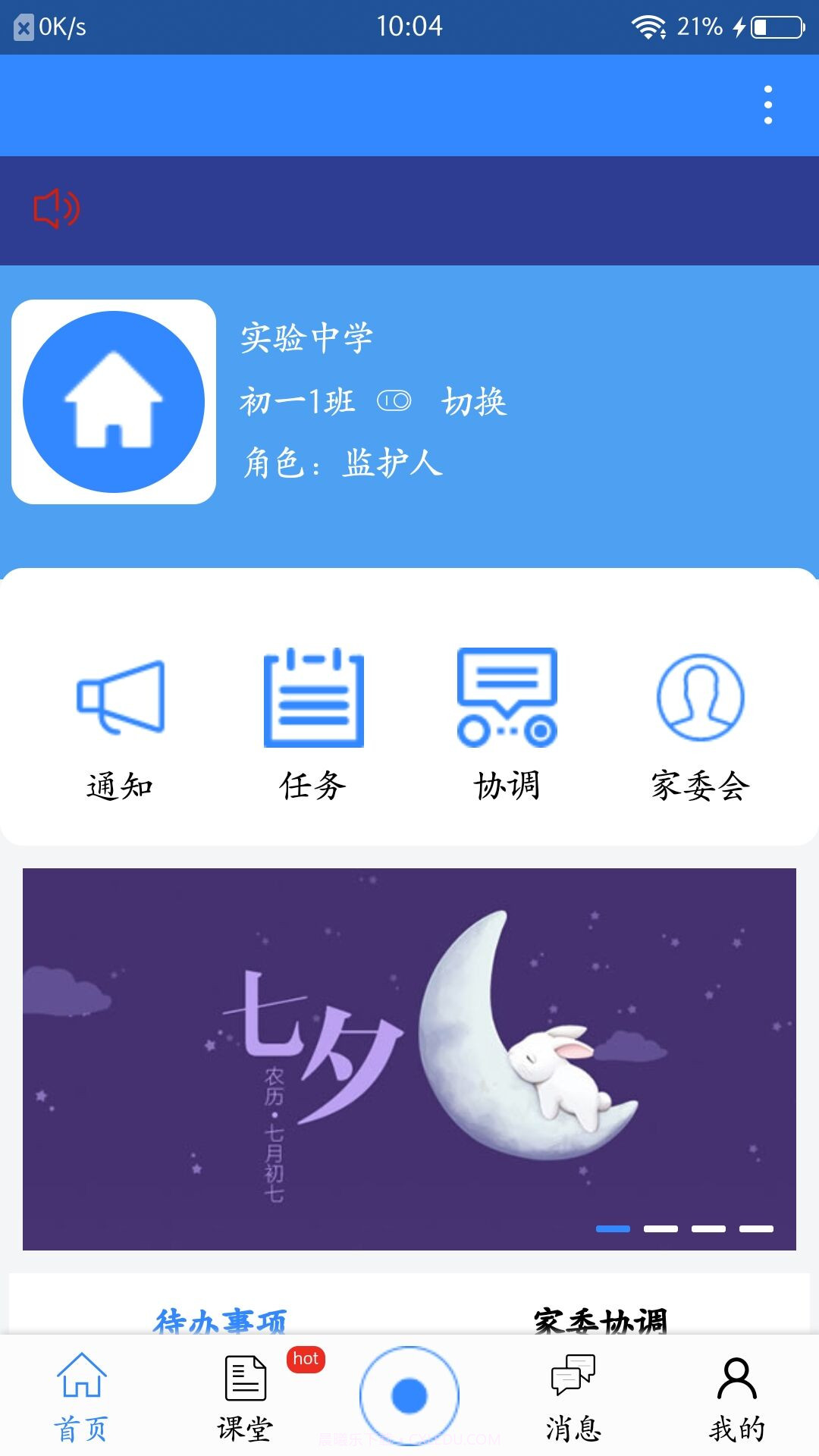Tap the school home avatar icon

(114, 402)
